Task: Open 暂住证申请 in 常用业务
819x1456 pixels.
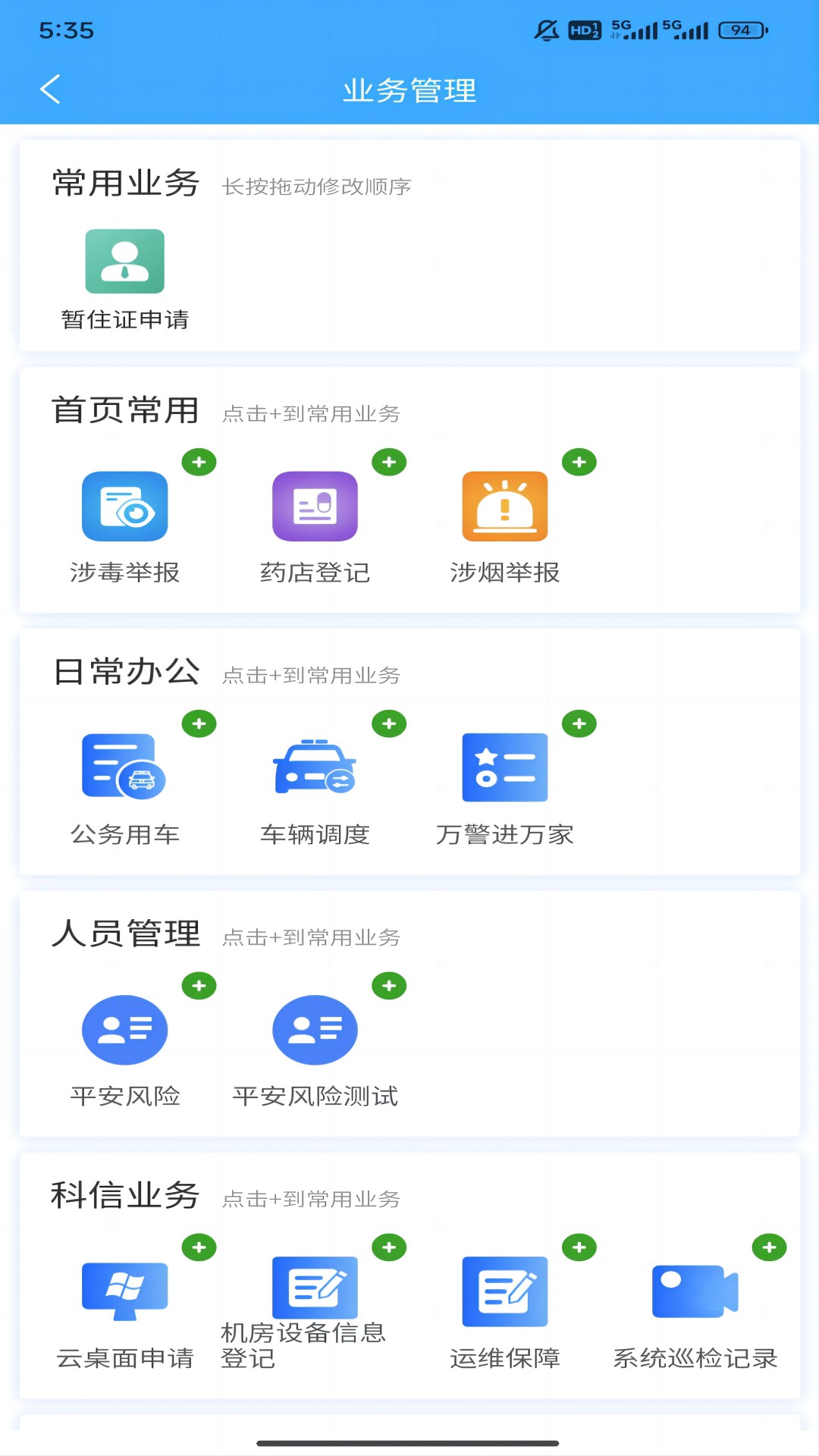Action: click(x=125, y=262)
